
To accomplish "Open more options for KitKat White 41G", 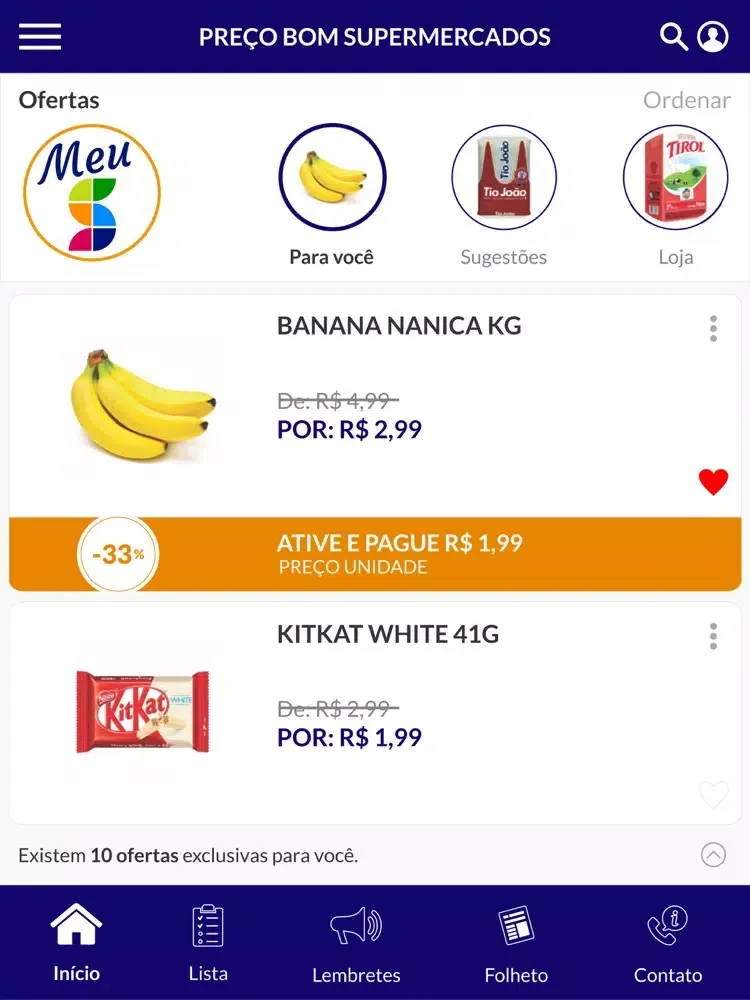I will click(713, 636).
